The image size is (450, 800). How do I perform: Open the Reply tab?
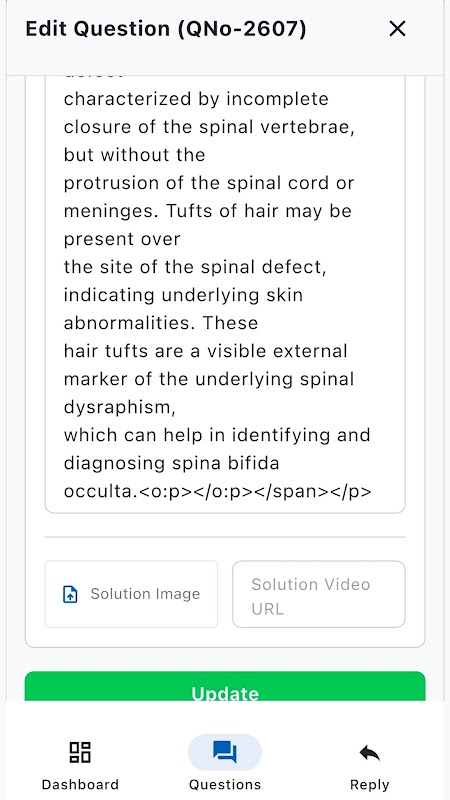pos(369,765)
